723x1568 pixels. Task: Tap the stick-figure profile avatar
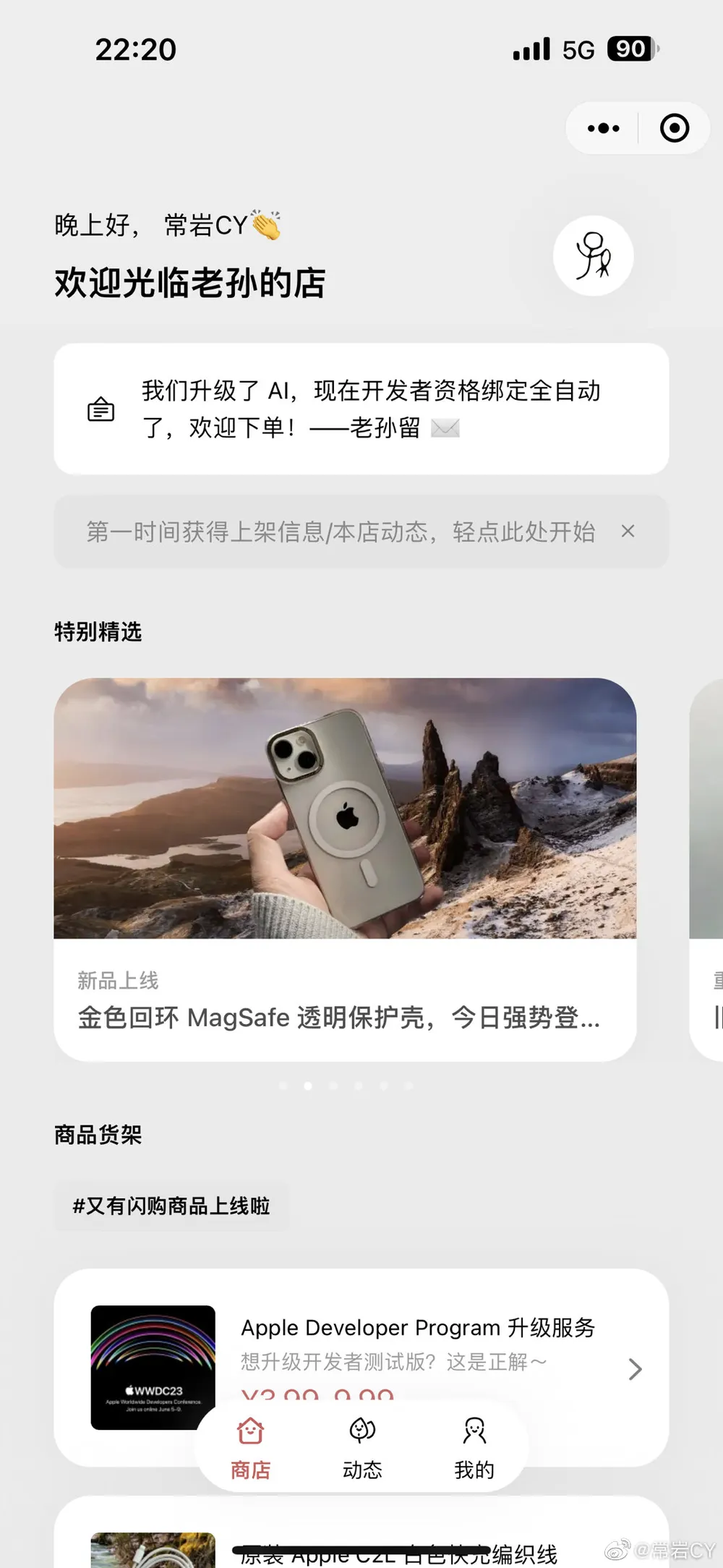click(593, 256)
